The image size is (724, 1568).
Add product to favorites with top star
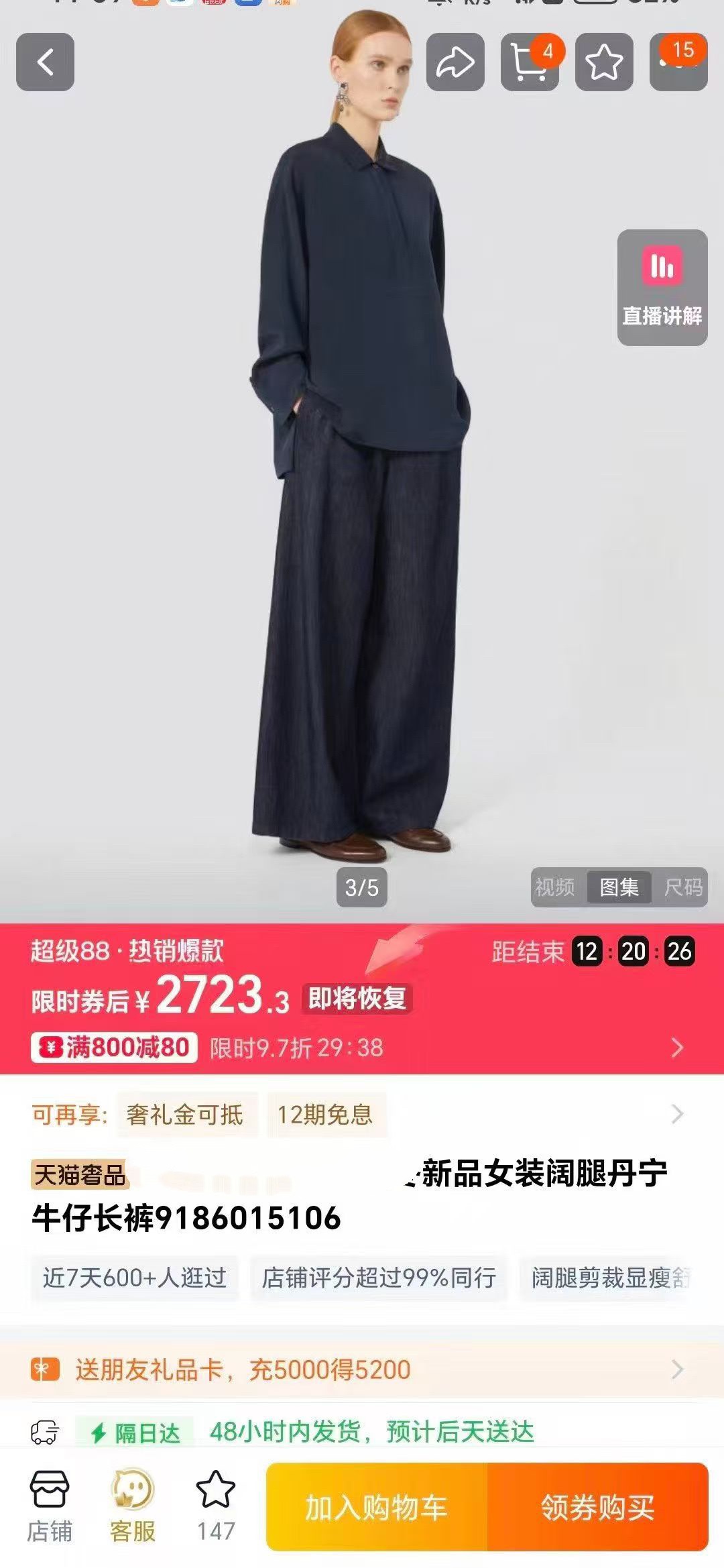coord(604,62)
